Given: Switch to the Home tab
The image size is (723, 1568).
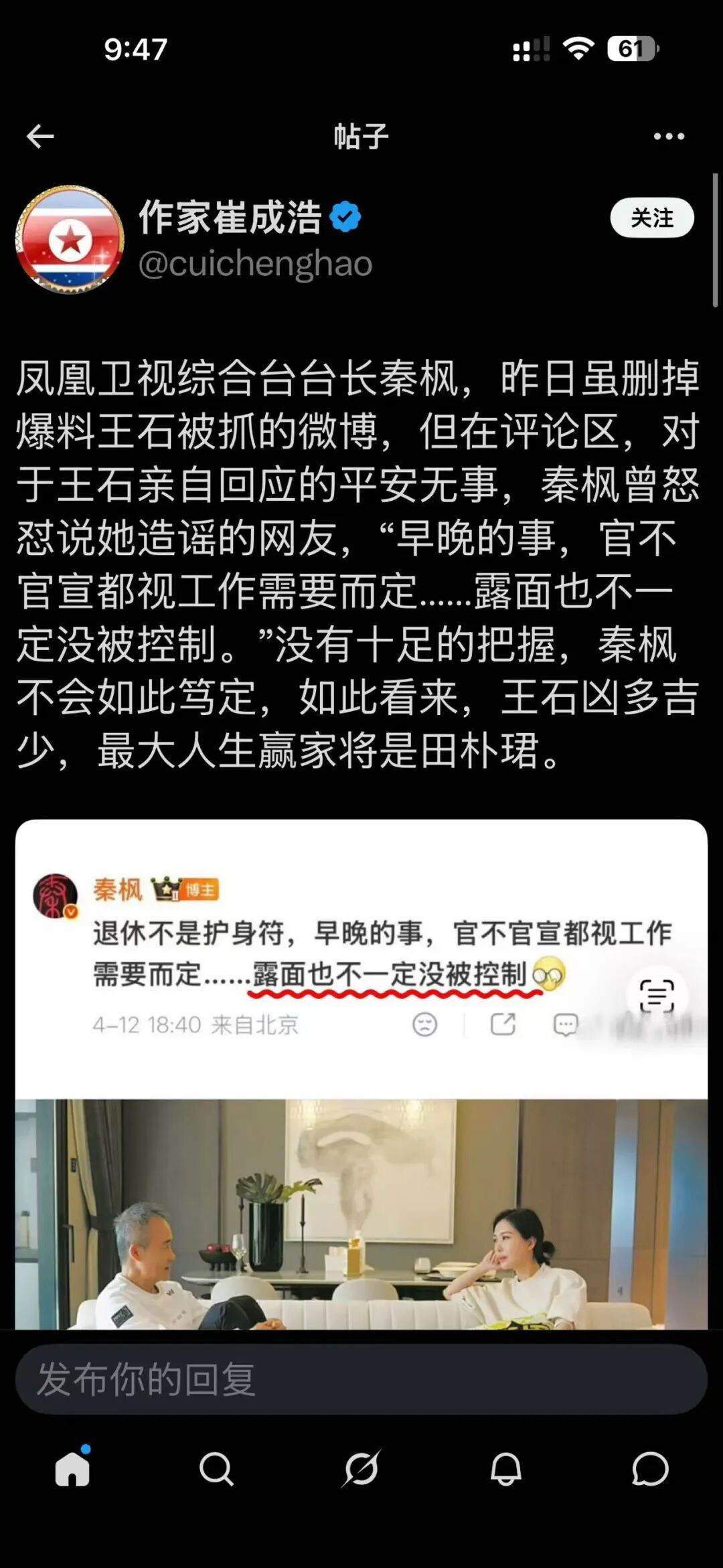Looking at the screenshot, I should pos(72,1470).
